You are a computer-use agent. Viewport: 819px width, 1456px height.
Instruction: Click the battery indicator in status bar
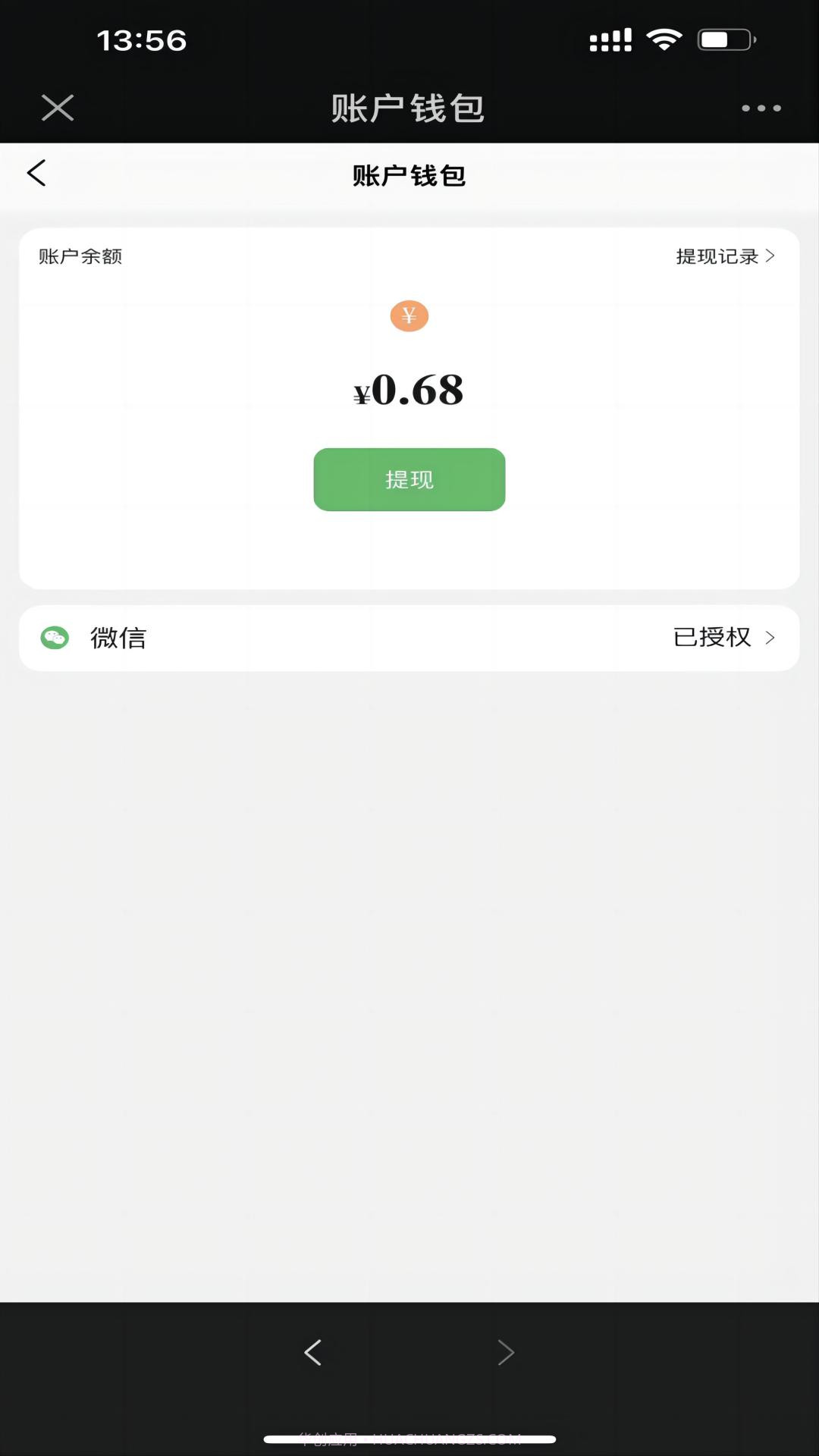723,39
